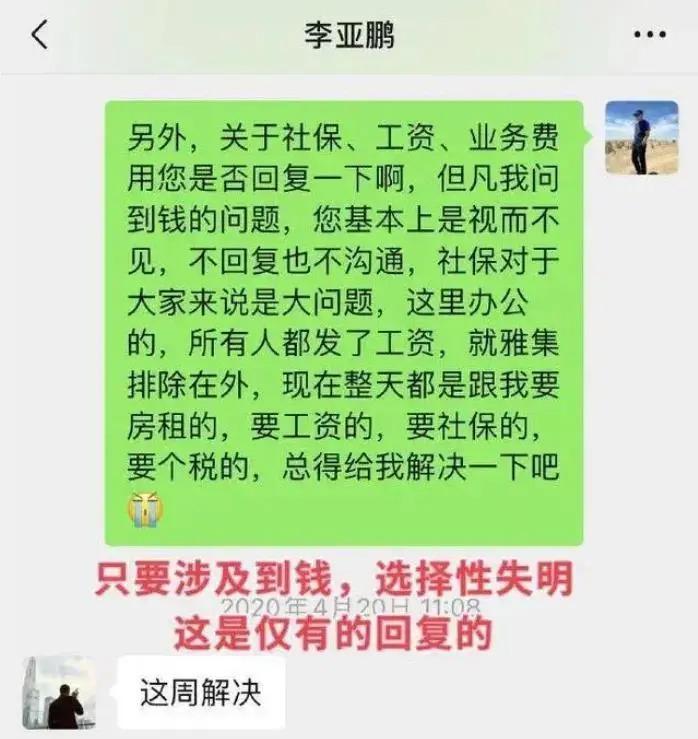Go back to the chat list
Screen dimensions: 698x739
[39, 36]
